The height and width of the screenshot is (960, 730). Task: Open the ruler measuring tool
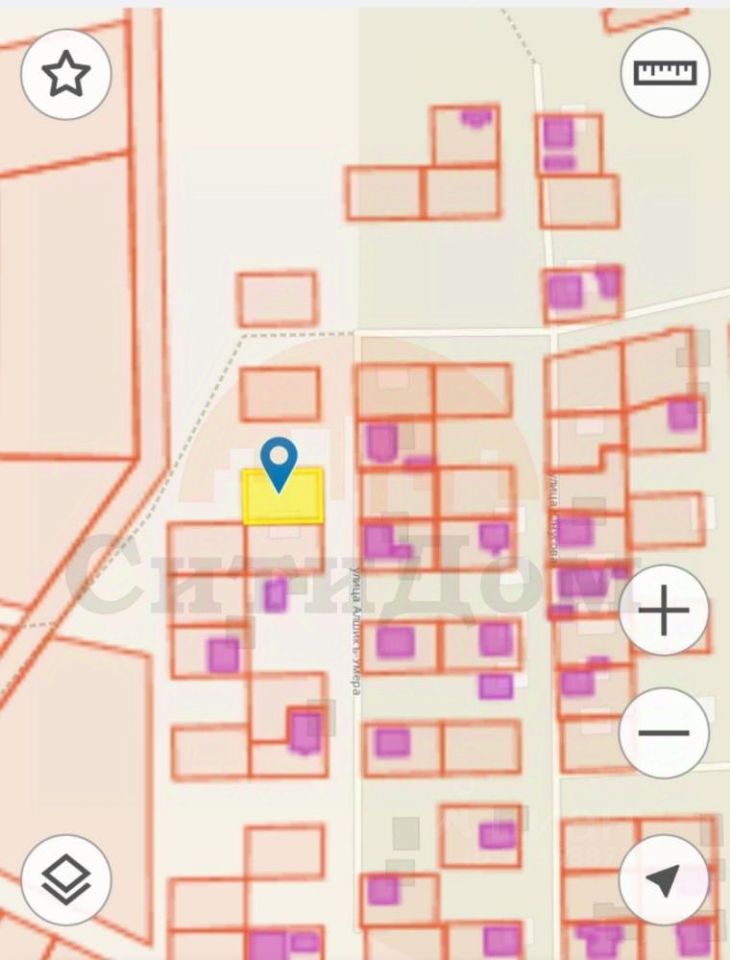click(665, 73)
